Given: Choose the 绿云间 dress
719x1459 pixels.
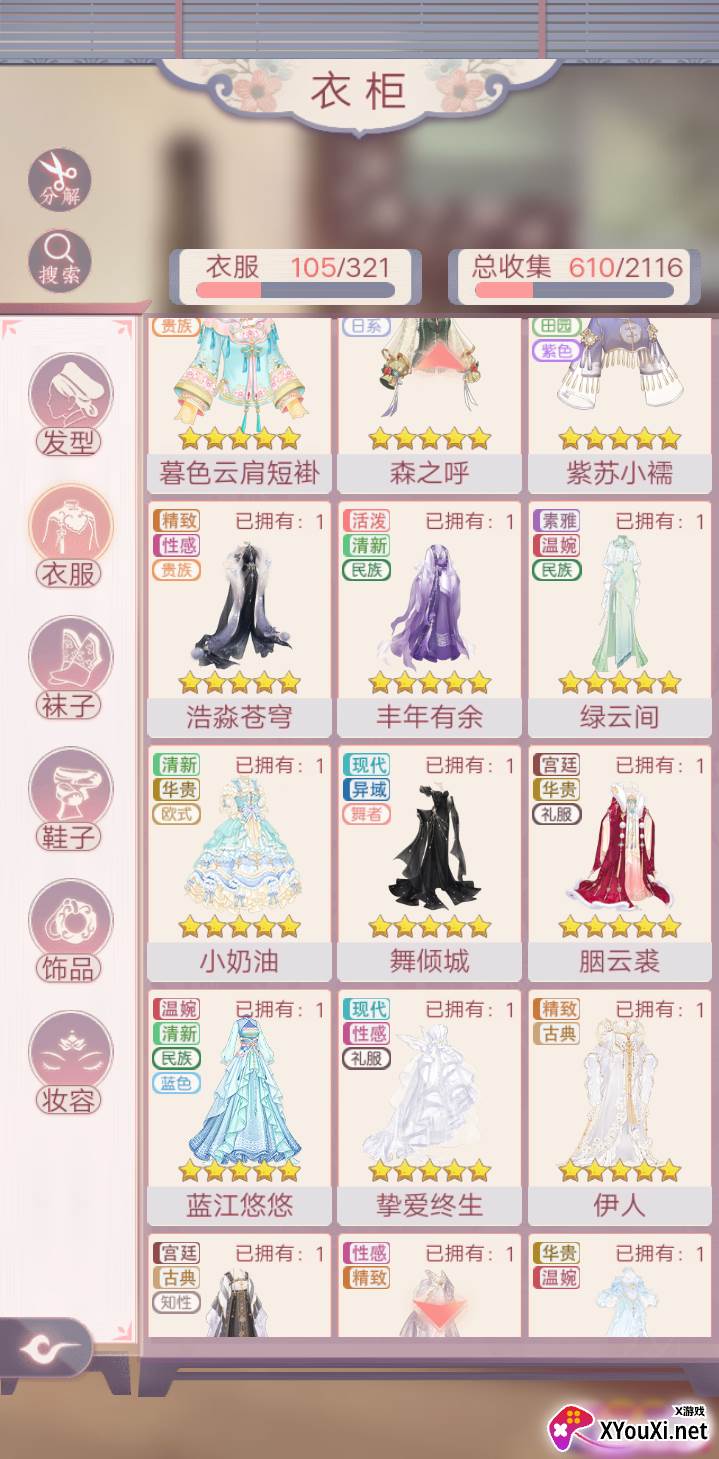Looking at the screenshot, I should click(619, 619).
